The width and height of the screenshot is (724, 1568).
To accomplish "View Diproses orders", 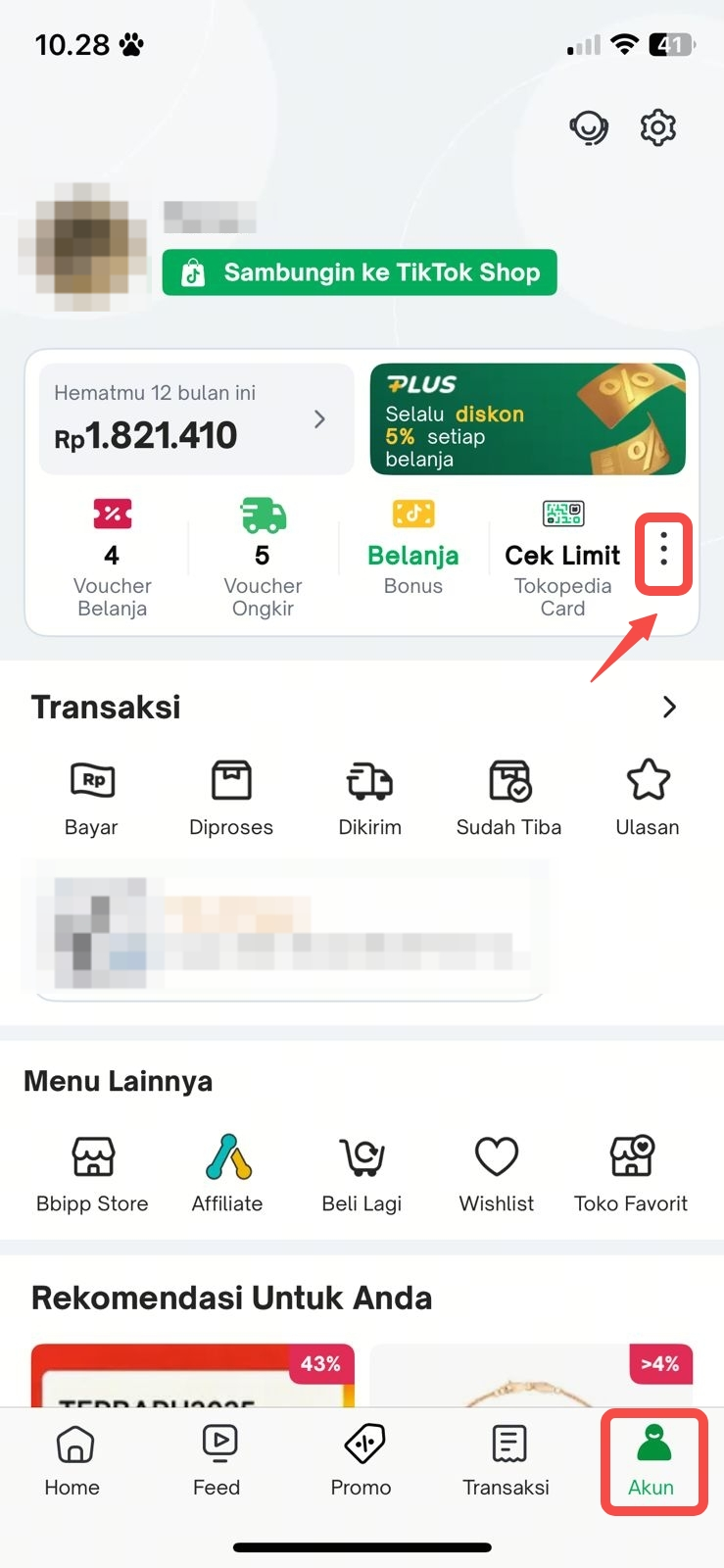I will 231,798.
